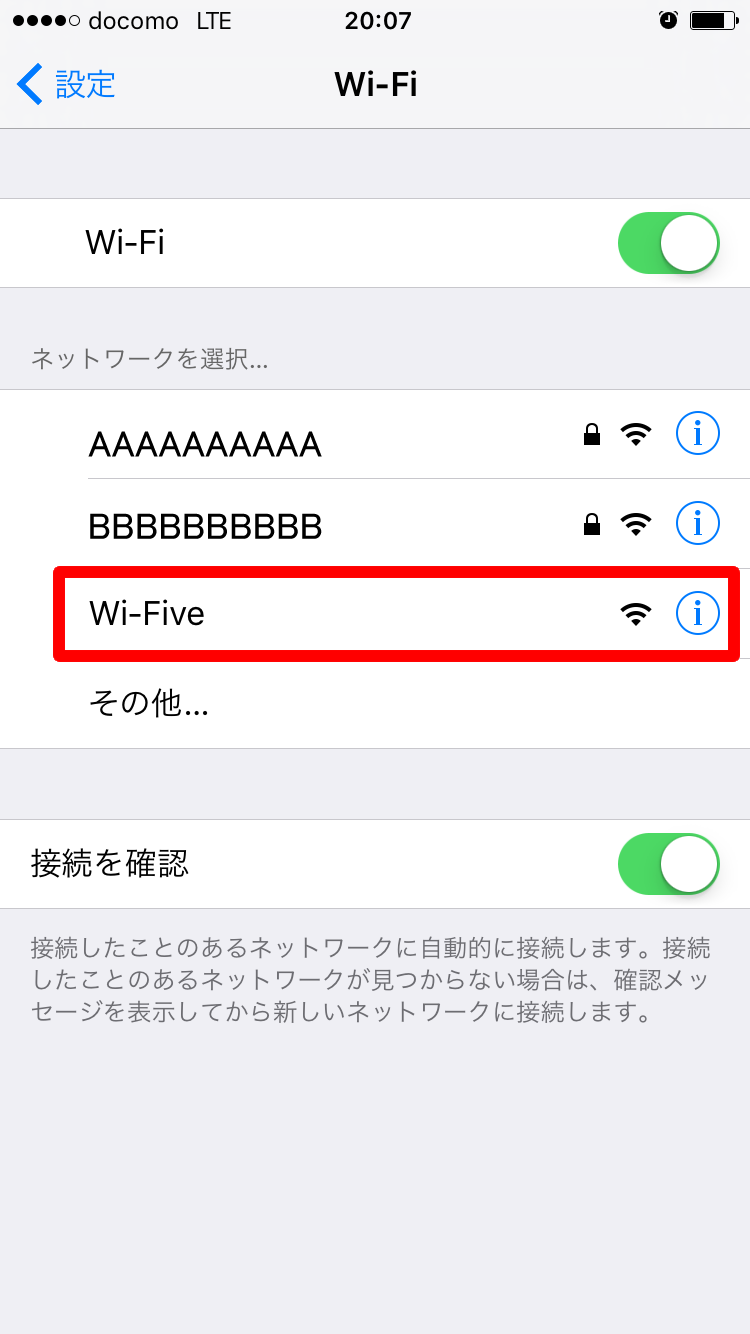Image resolution: width=750 pixels, height=1334 pixels.
Task: Go back to 設定 settings
Action: 66,84
